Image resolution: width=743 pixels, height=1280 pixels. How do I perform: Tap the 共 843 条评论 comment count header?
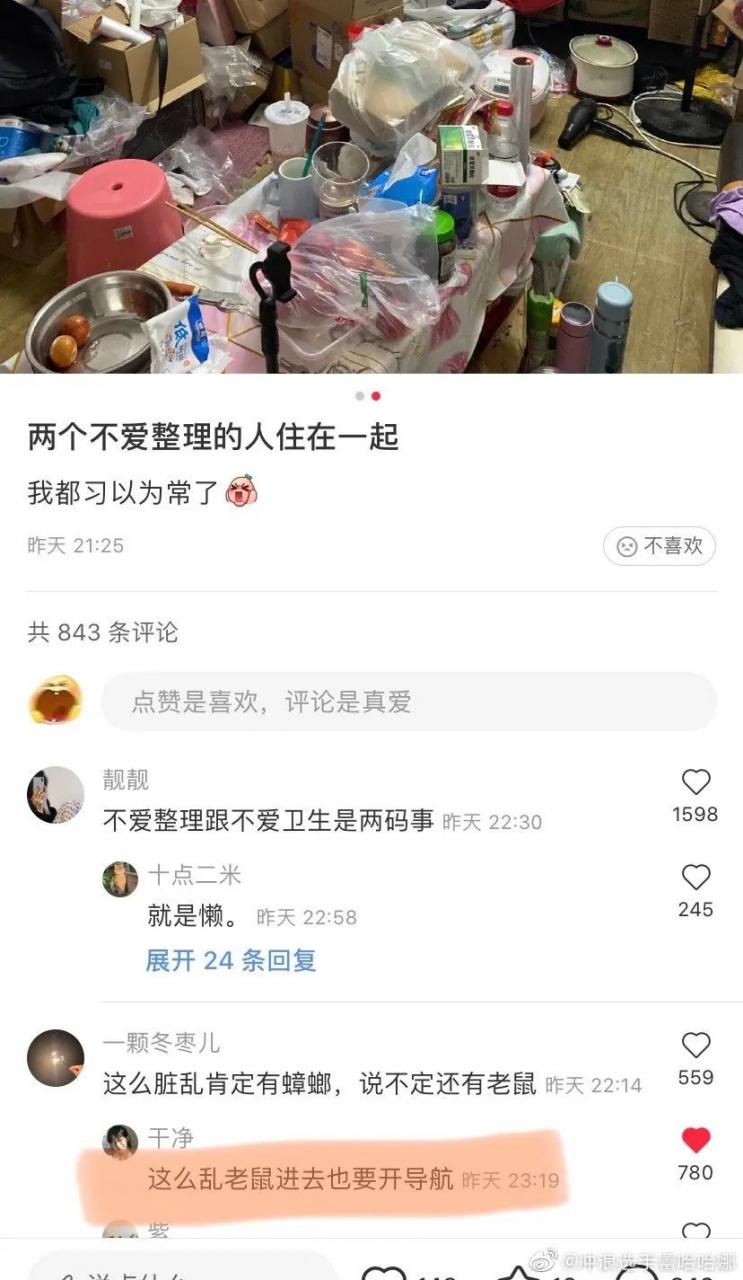coord(101,633)
